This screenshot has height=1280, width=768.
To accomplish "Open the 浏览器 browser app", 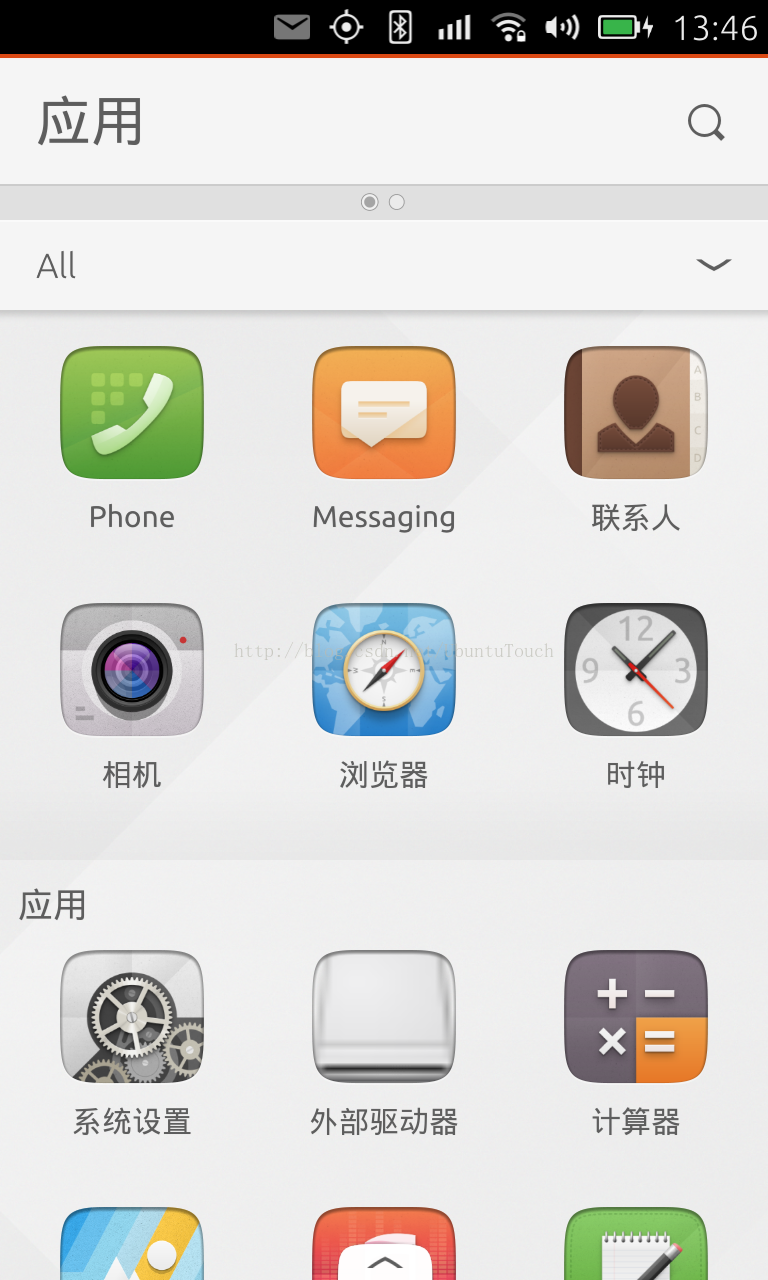I will (x=384, y=669).
